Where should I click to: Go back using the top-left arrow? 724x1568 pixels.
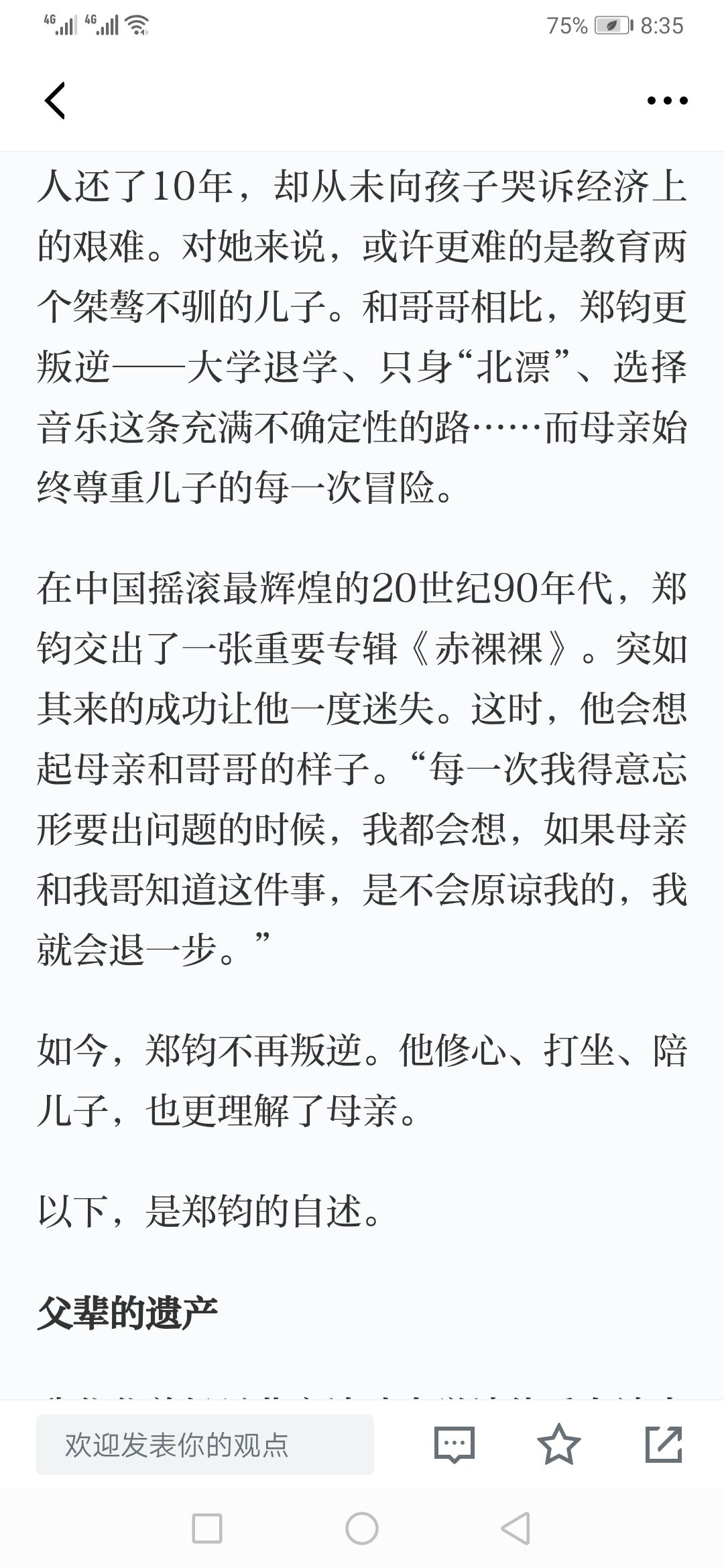(x=55, y=101)
